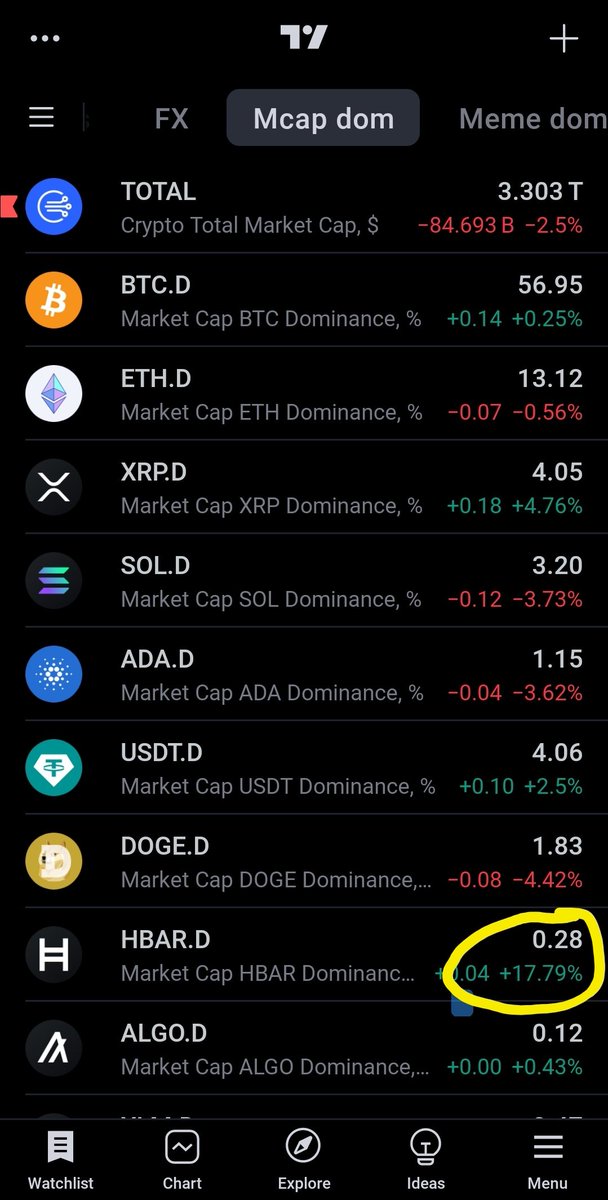View the XRP.D dominance row
The height and width of the screenshot is (1200, 608).
304,487
